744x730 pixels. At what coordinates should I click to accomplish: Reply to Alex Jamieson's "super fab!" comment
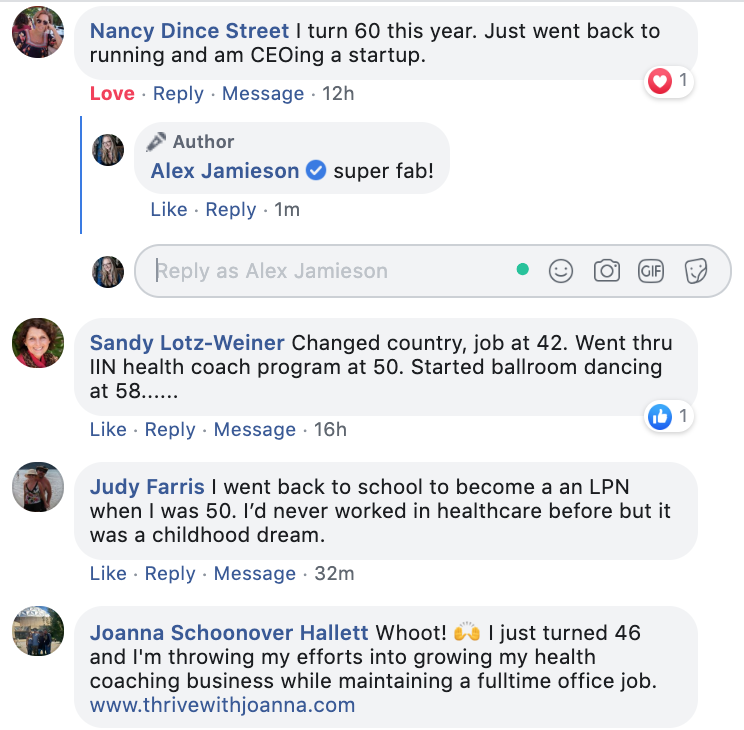tap(230, 209)
